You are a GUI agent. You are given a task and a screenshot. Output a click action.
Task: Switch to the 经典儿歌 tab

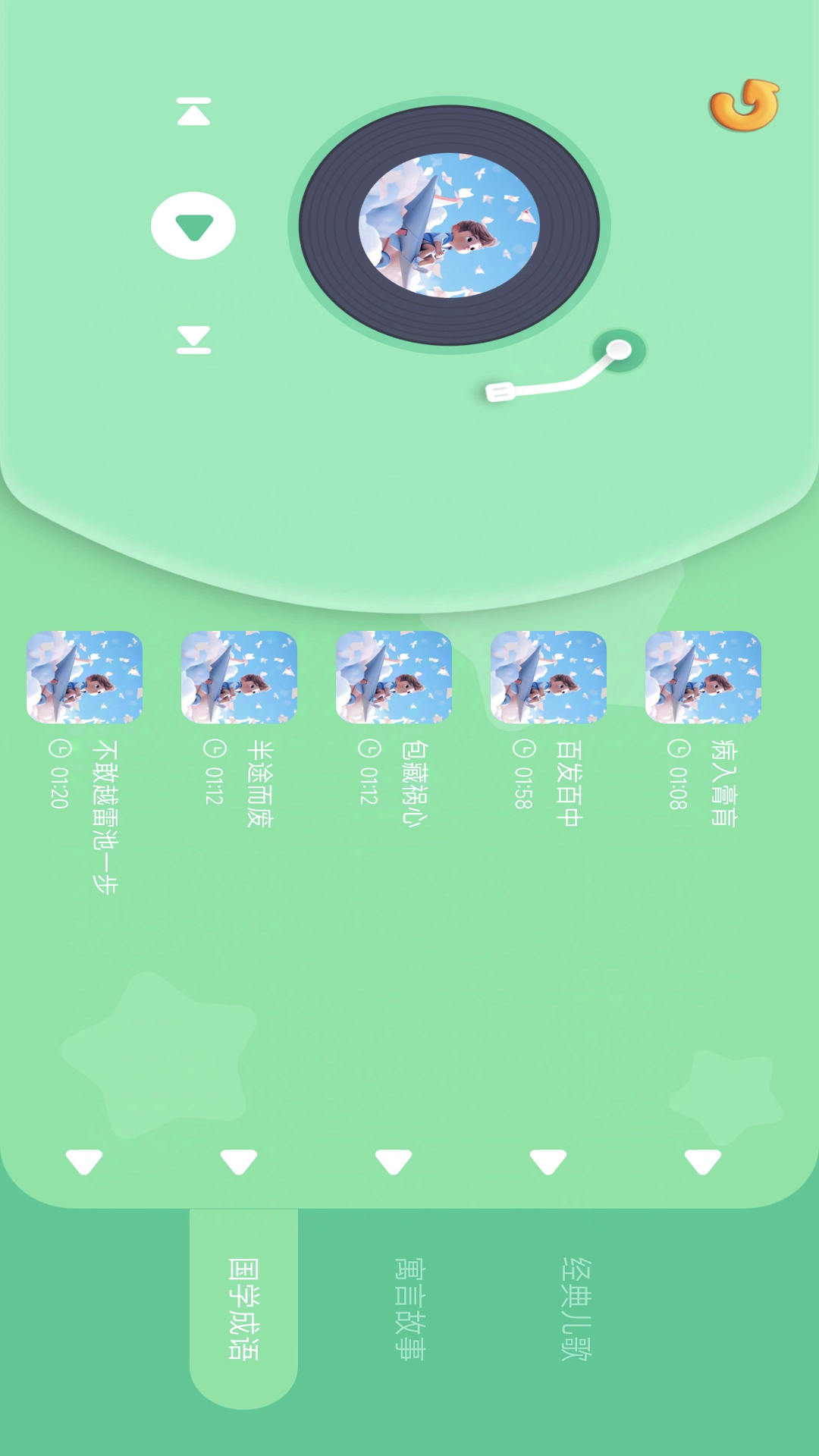pyautogui.click(x=576, y=1308)
